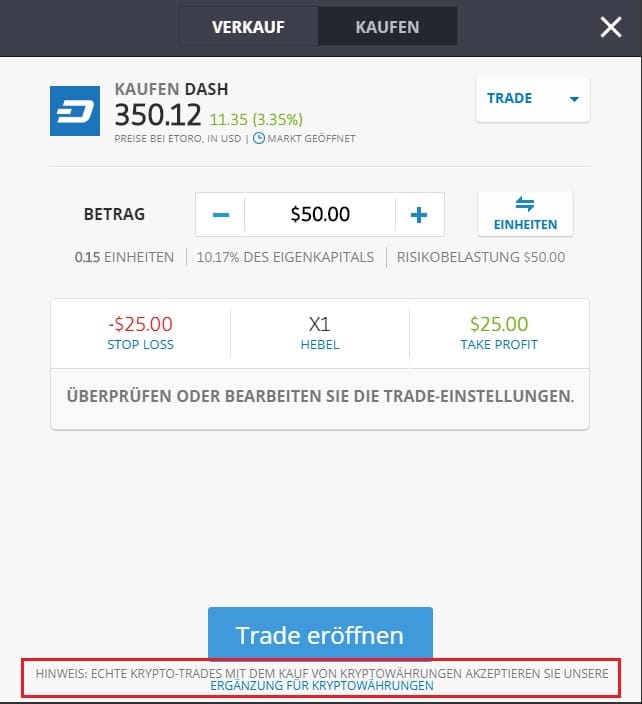The height and width of the screenshot is (704, 642).
Task: Close the trade dialog
Action: [x=611, y=27]
